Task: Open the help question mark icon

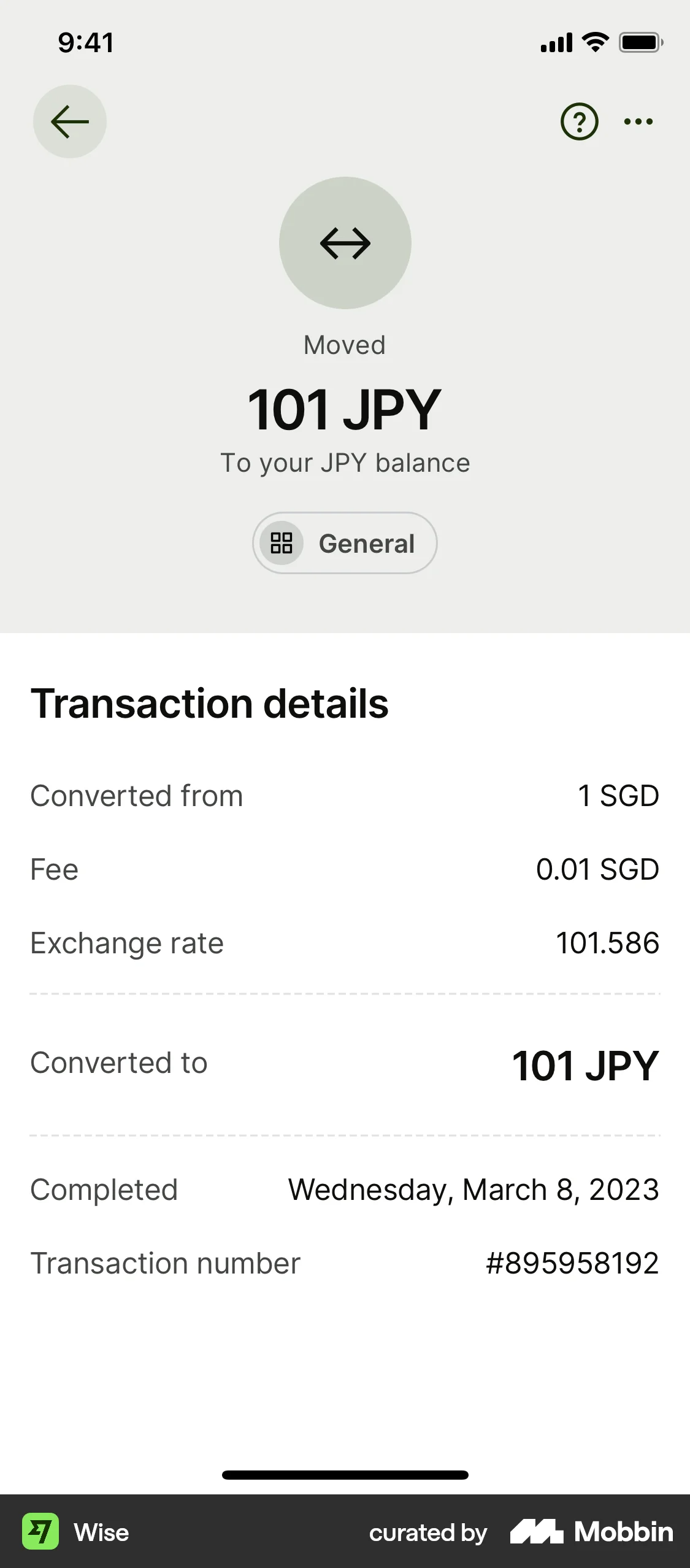Action: [579, 121]
